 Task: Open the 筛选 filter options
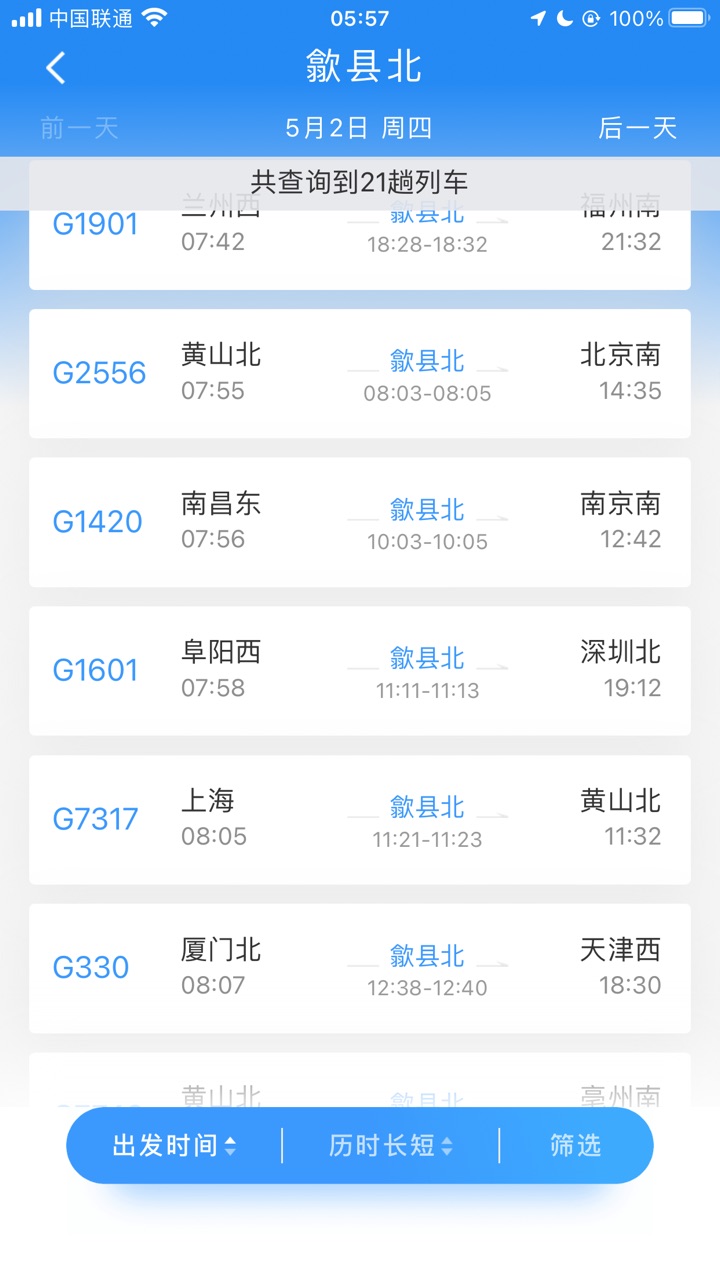pyautogui.click(x=576, y=1146)
